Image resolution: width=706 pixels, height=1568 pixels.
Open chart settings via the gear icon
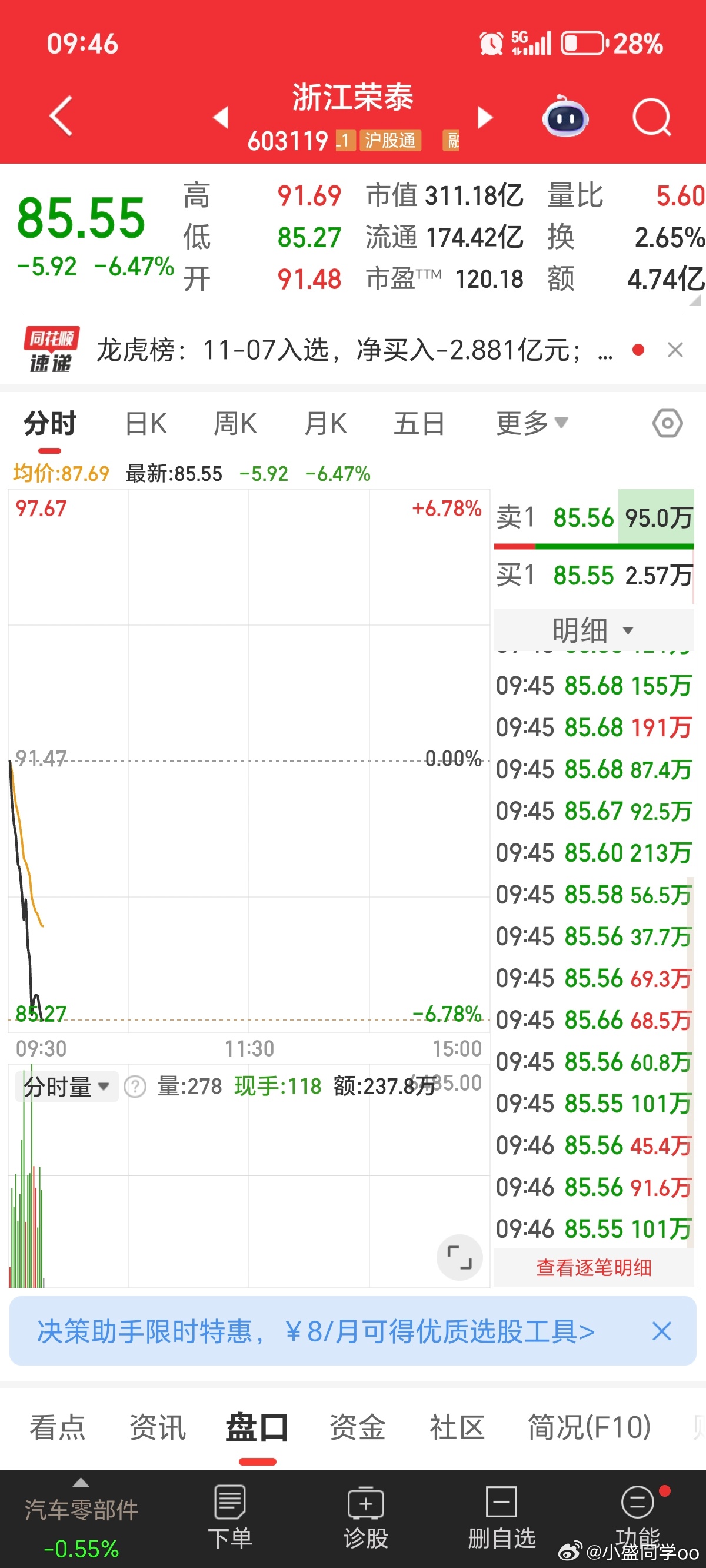point(668,423)
